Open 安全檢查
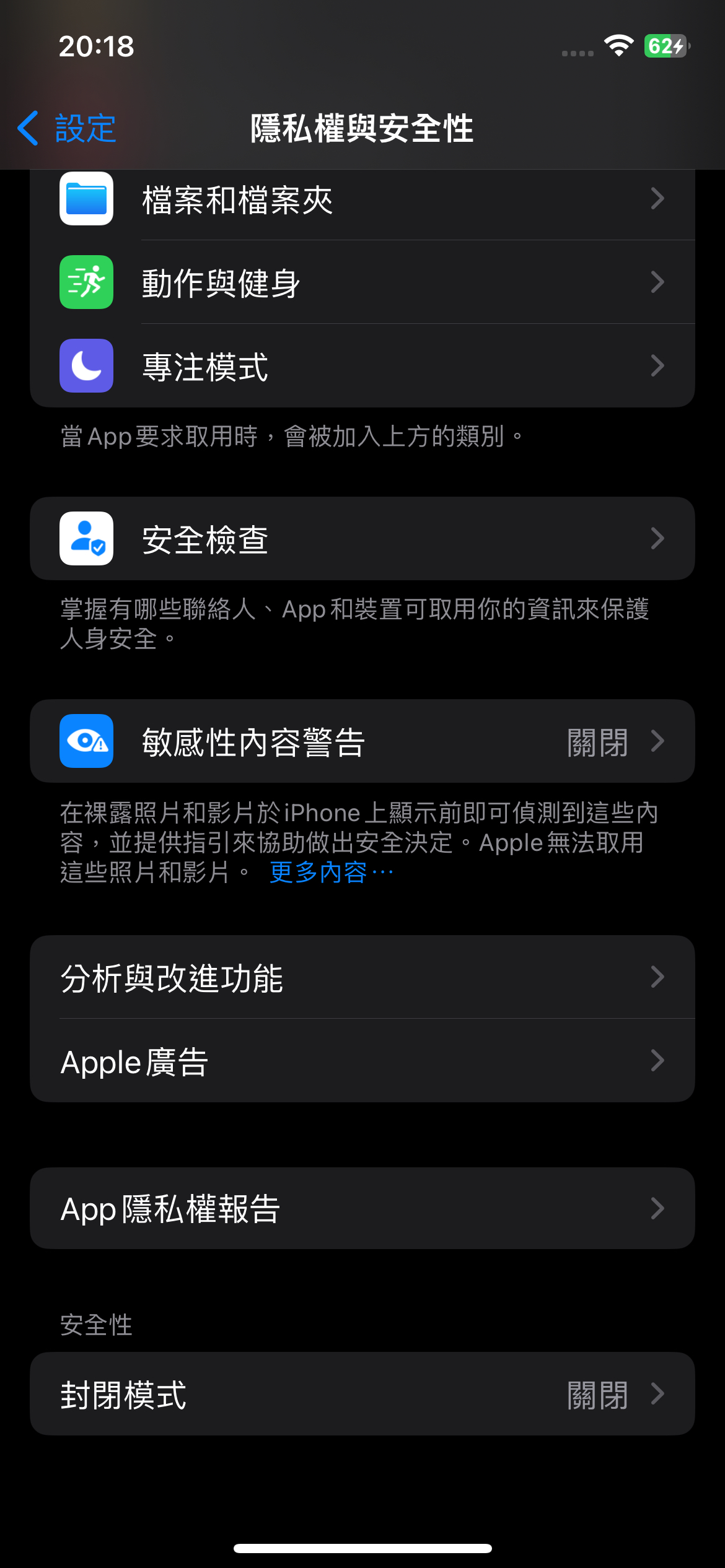The height and width of the screenshot is (1568, 725). pyautogui.click(x=362, y=538)
